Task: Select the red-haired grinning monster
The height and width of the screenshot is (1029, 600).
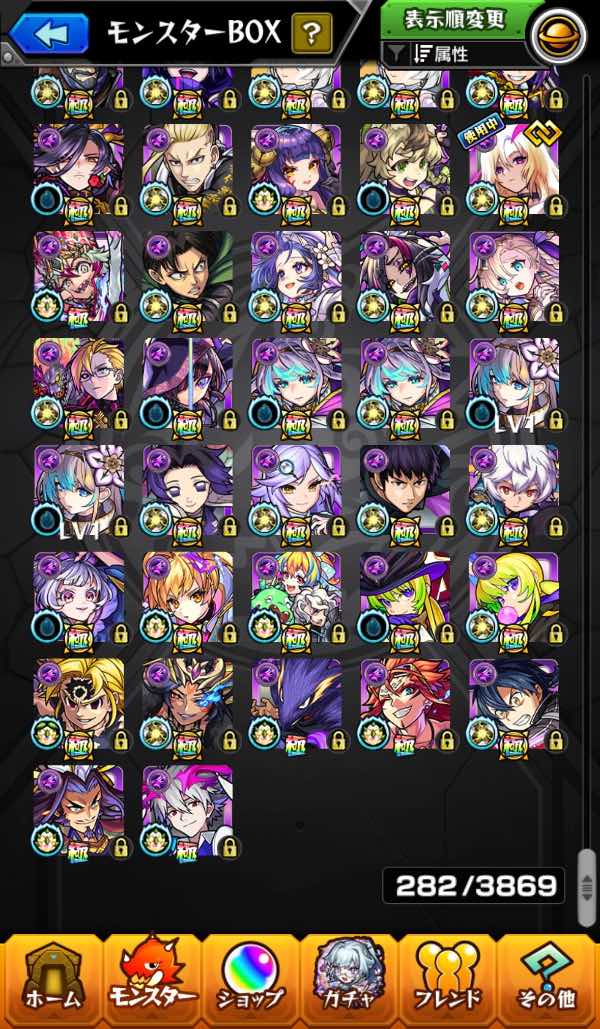Action: click(406, 704)
